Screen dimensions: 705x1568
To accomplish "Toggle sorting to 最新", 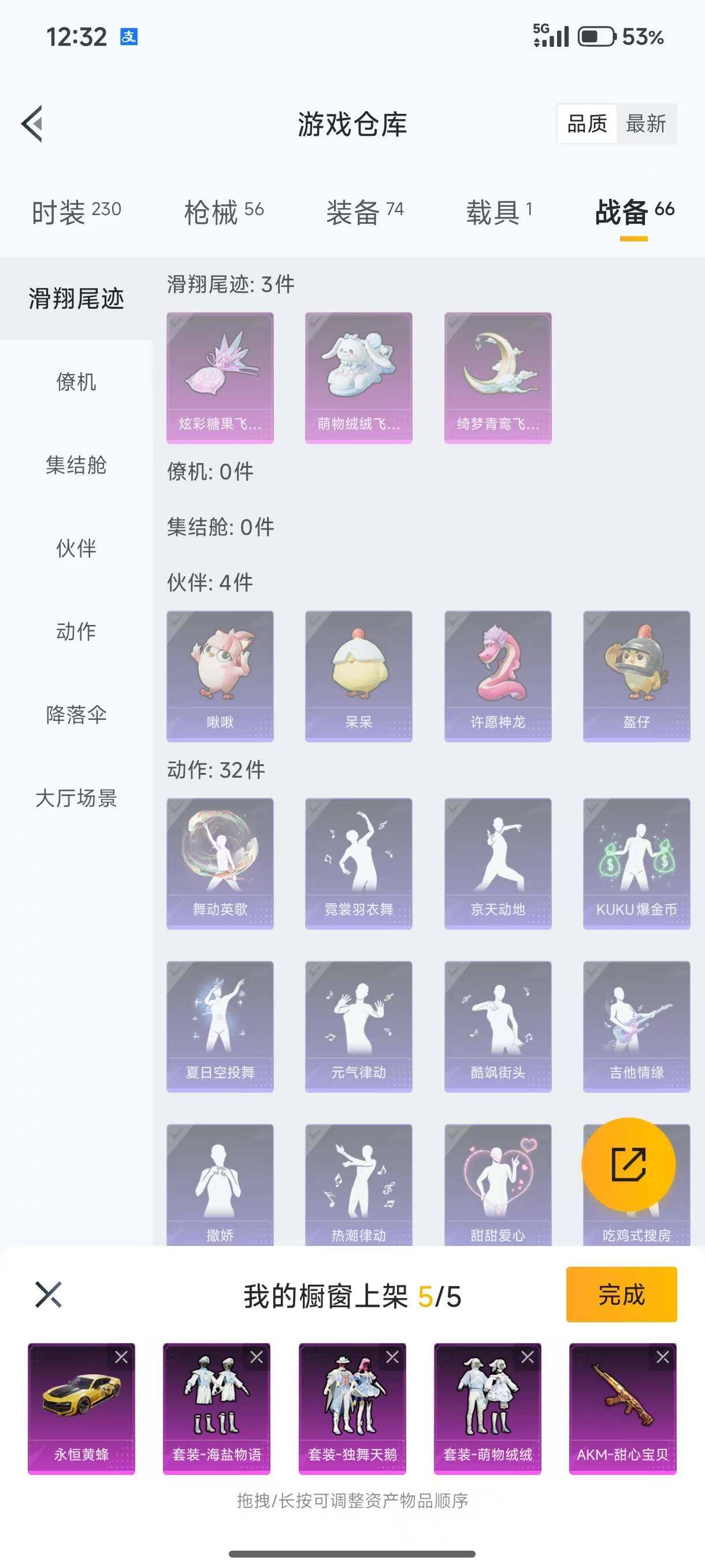I will tap(647, 124).
